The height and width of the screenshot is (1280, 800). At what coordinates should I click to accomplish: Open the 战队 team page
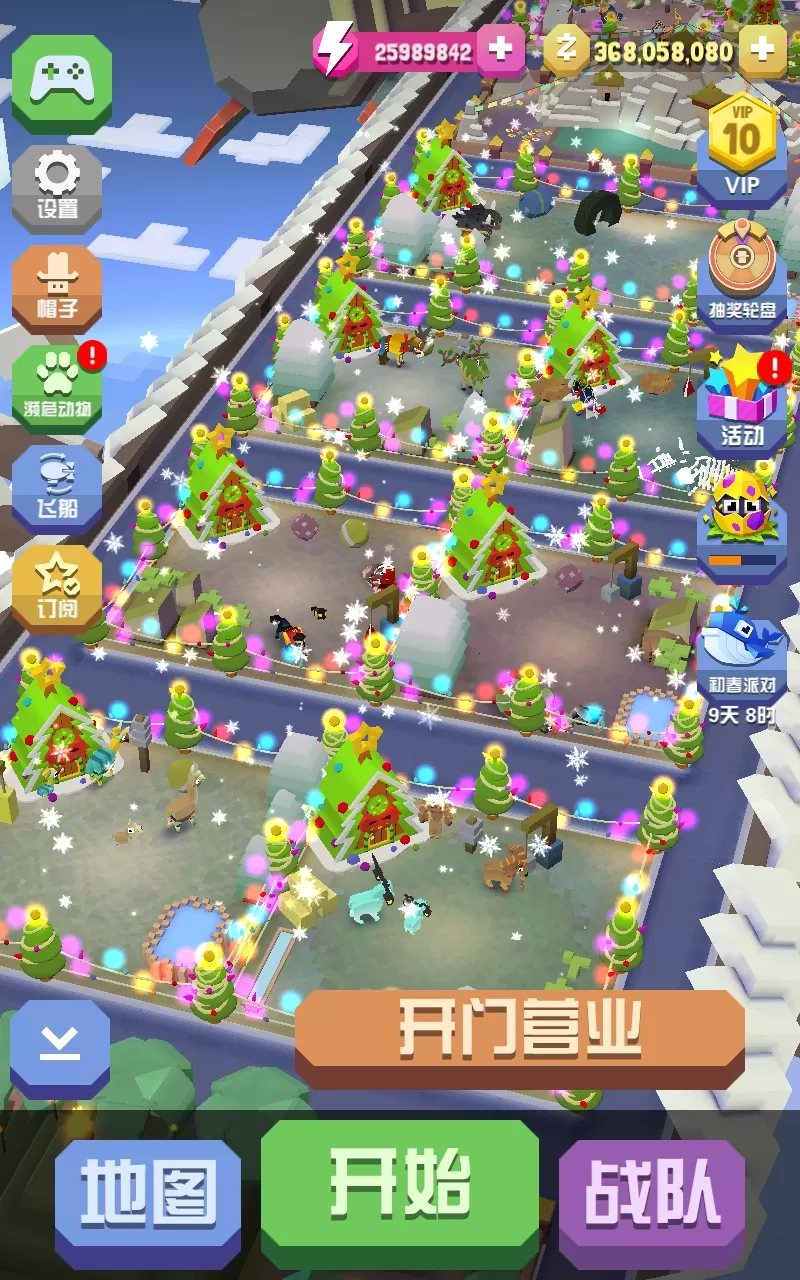tap(652, 1195)
